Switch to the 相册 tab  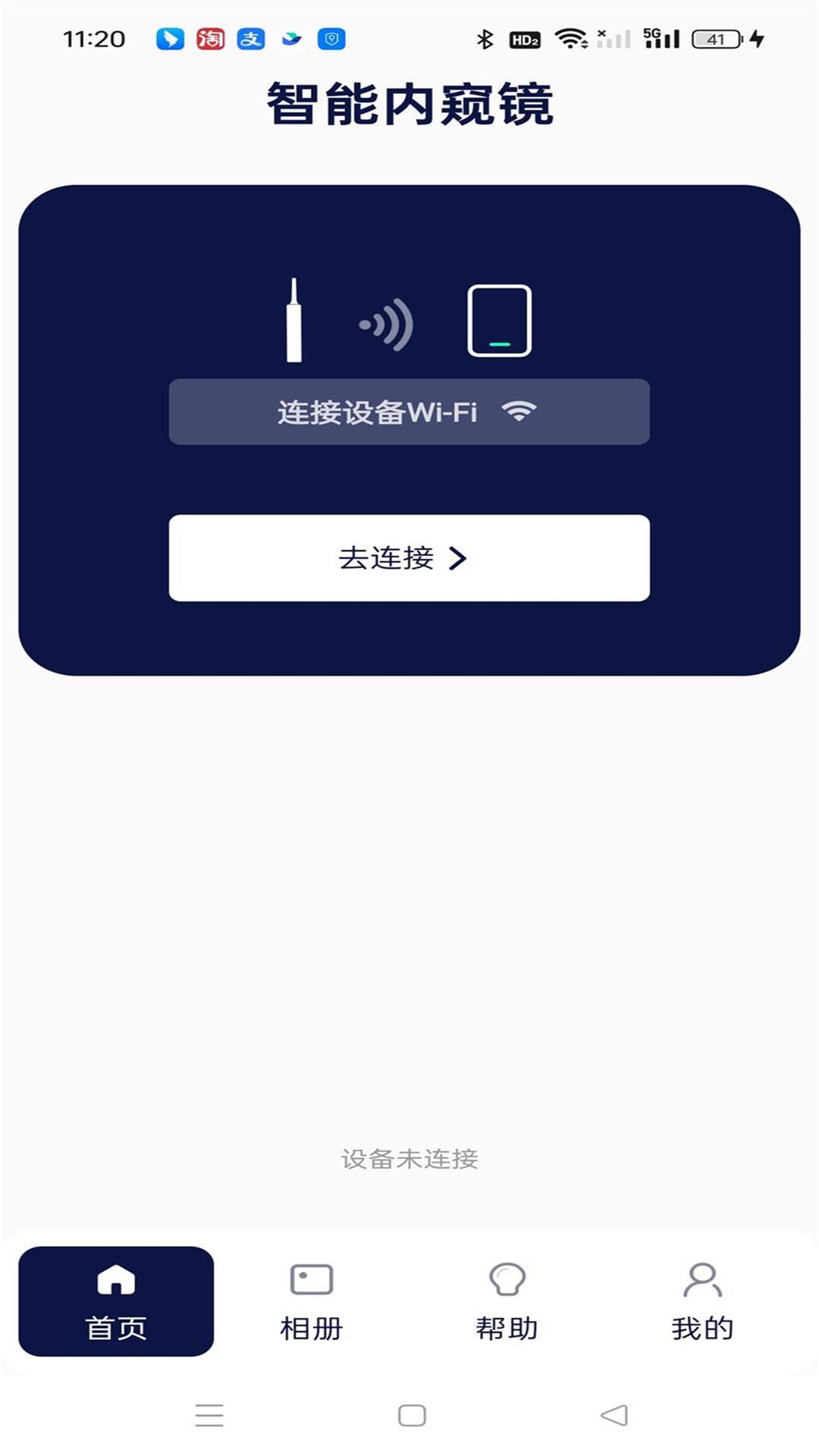311,1301
